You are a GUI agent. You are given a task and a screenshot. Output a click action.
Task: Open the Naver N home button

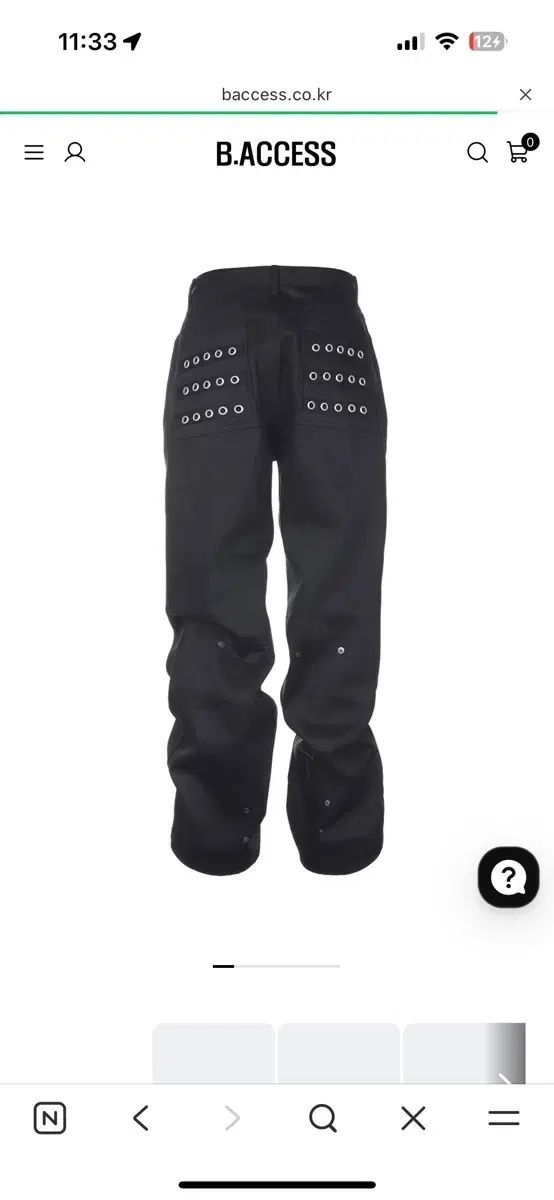(50, 1118)
